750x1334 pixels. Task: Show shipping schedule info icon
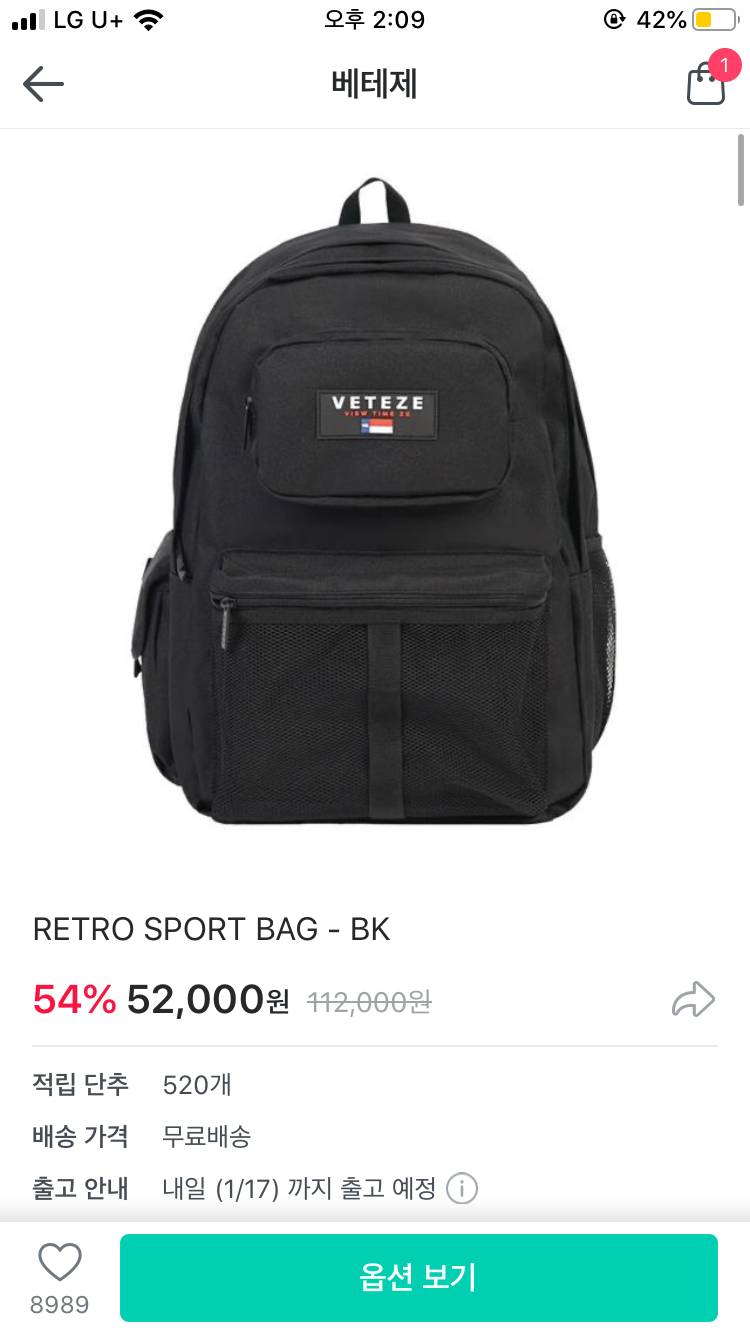(x=462, y=1189)
